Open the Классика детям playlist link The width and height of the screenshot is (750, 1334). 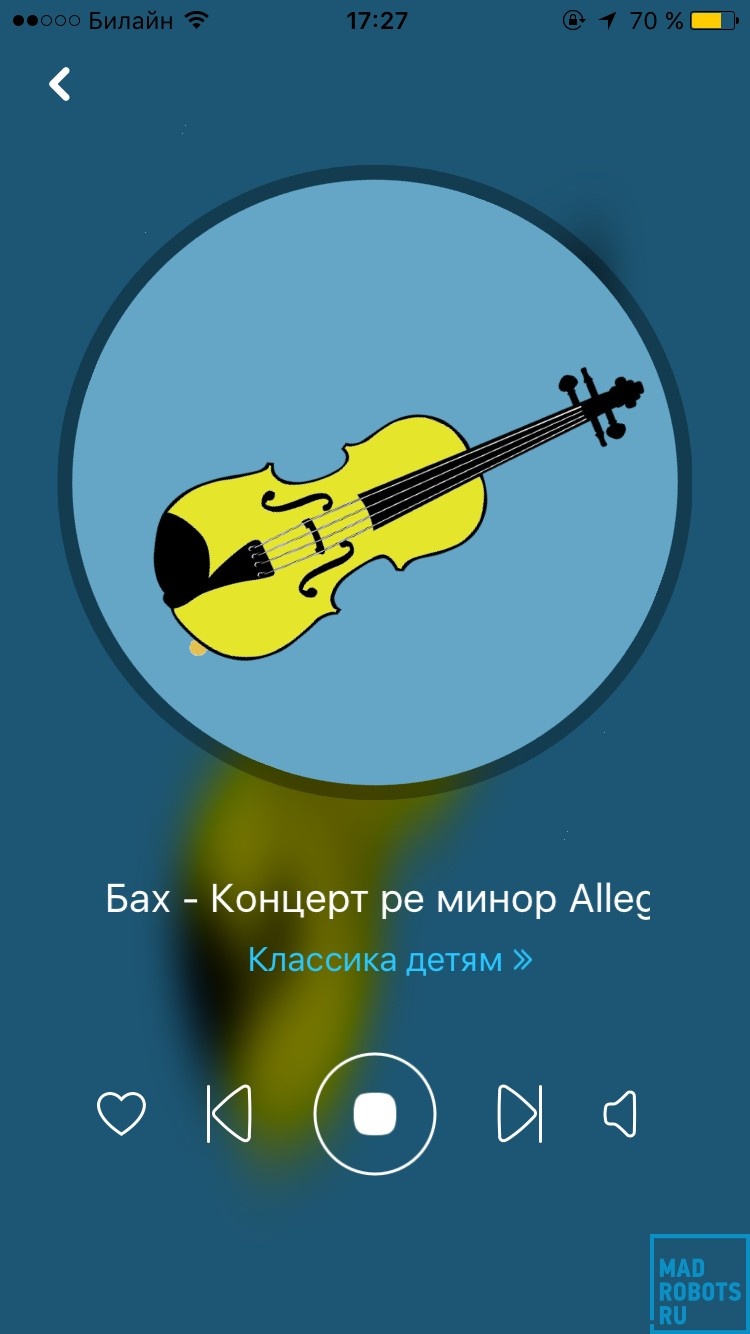[389, 960]
